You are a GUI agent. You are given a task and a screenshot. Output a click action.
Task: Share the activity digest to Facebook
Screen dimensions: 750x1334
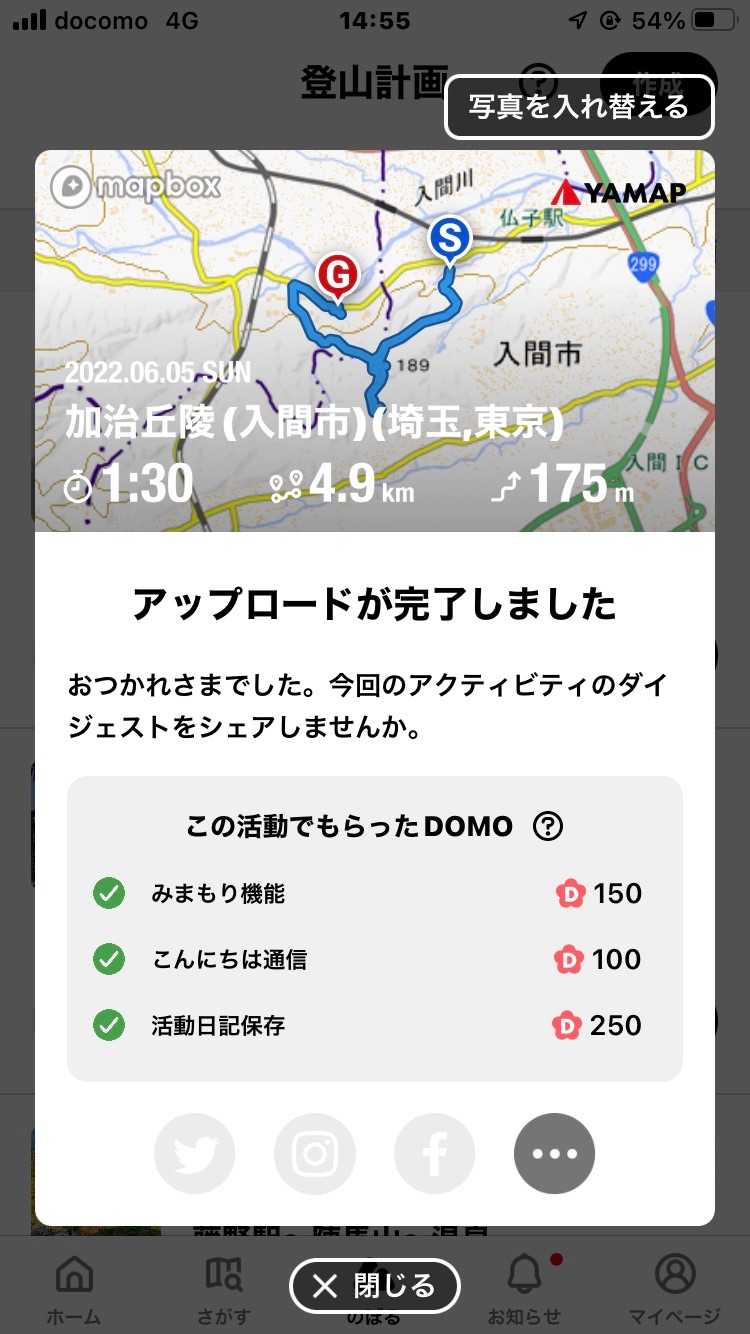click(435, 1154)
